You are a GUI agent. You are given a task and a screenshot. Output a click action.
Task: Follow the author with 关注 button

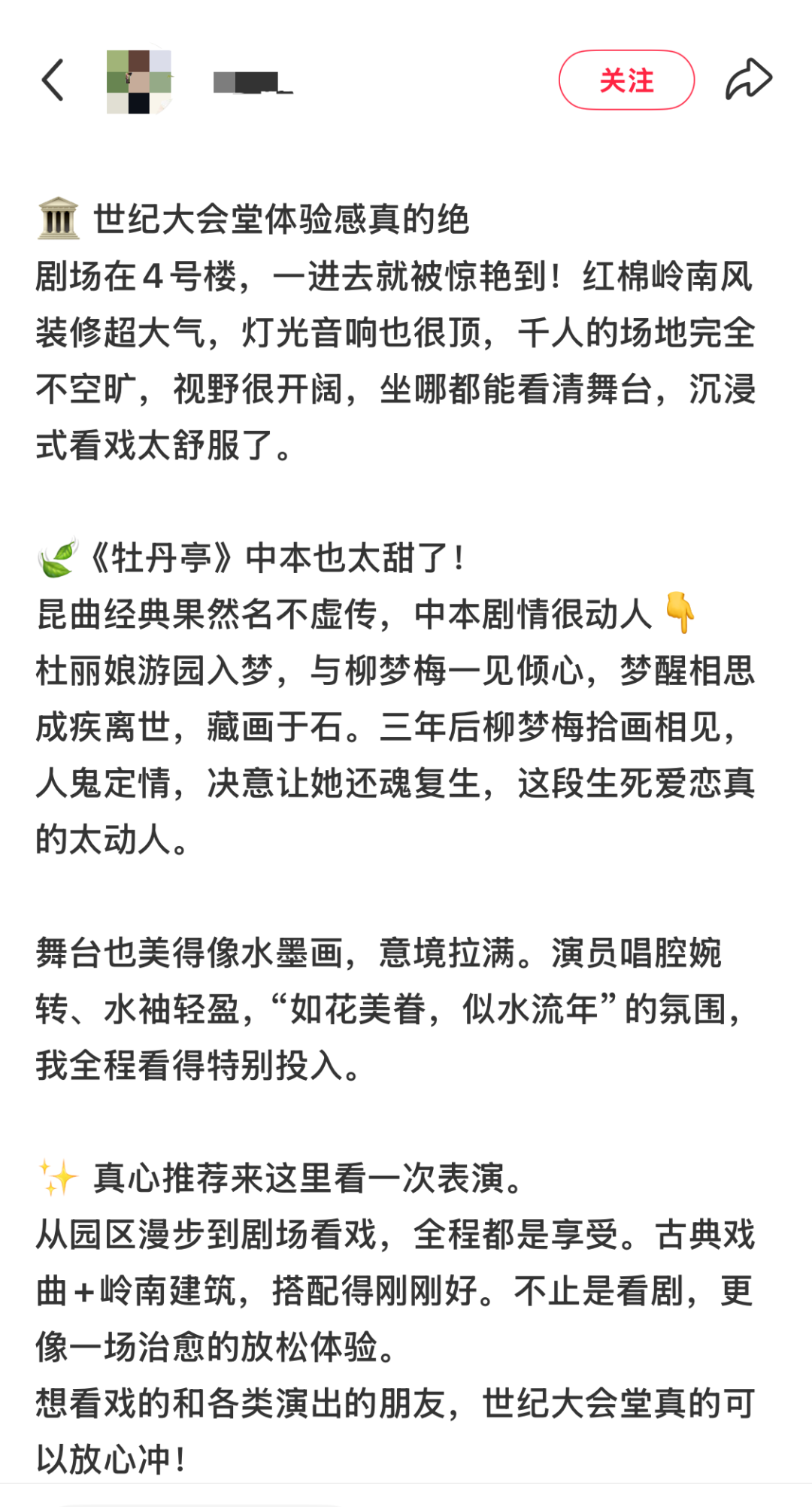pyautogui.click(x=626, y=80)
